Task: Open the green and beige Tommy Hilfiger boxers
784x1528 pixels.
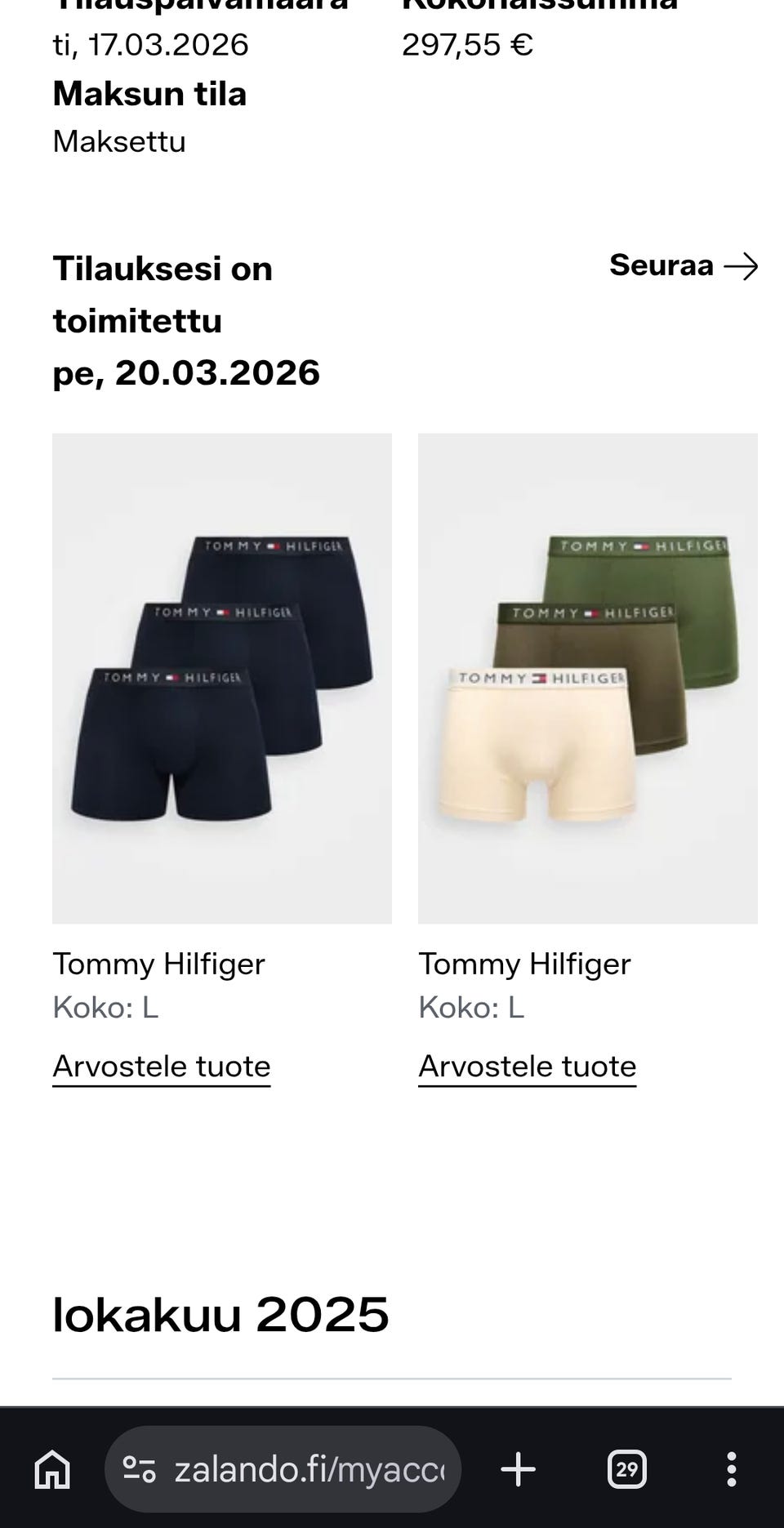Action: tap(587, 678)
